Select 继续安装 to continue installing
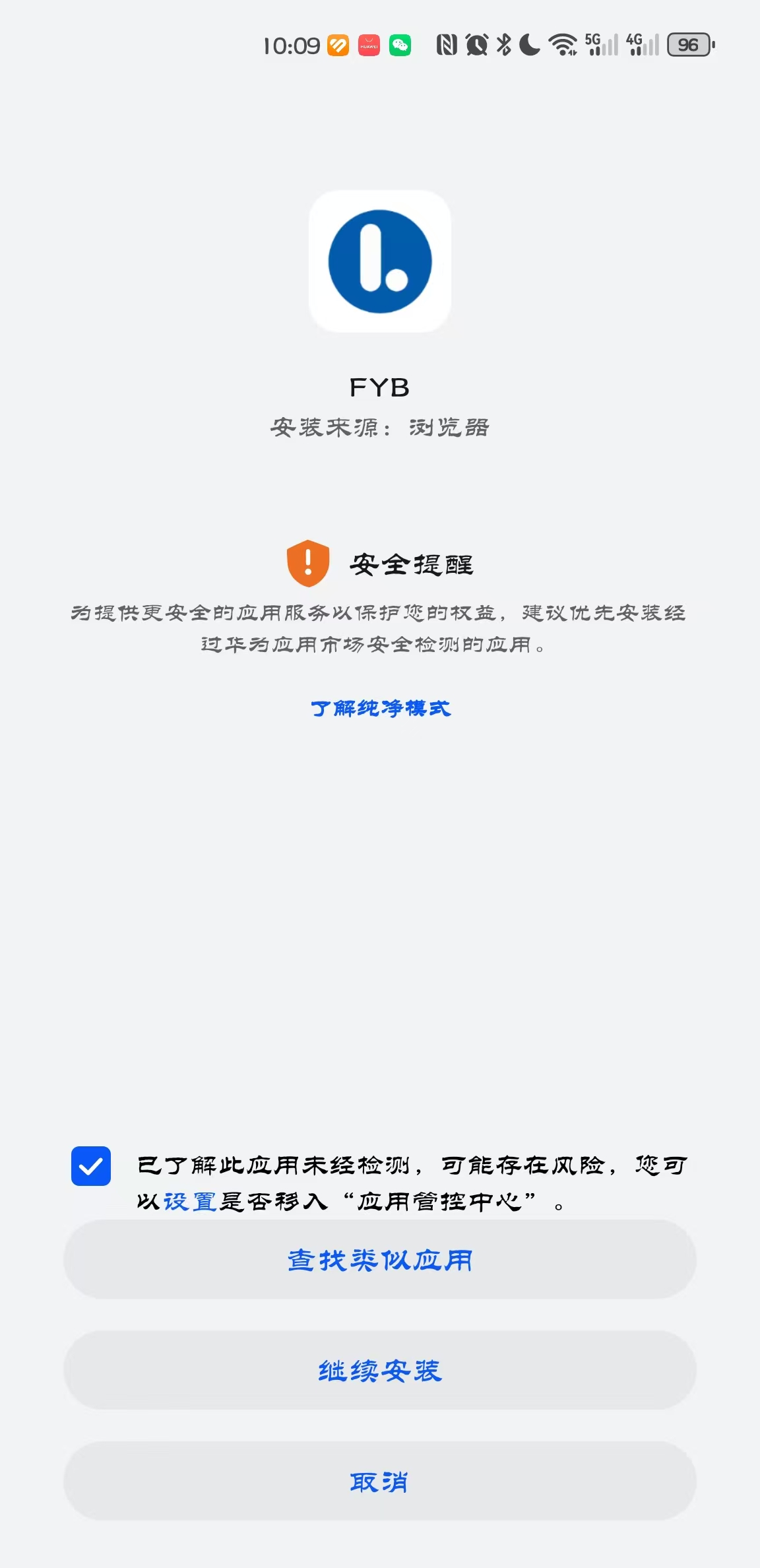This screenshot has width=760, height=1568. click(x=380, y=1371)
